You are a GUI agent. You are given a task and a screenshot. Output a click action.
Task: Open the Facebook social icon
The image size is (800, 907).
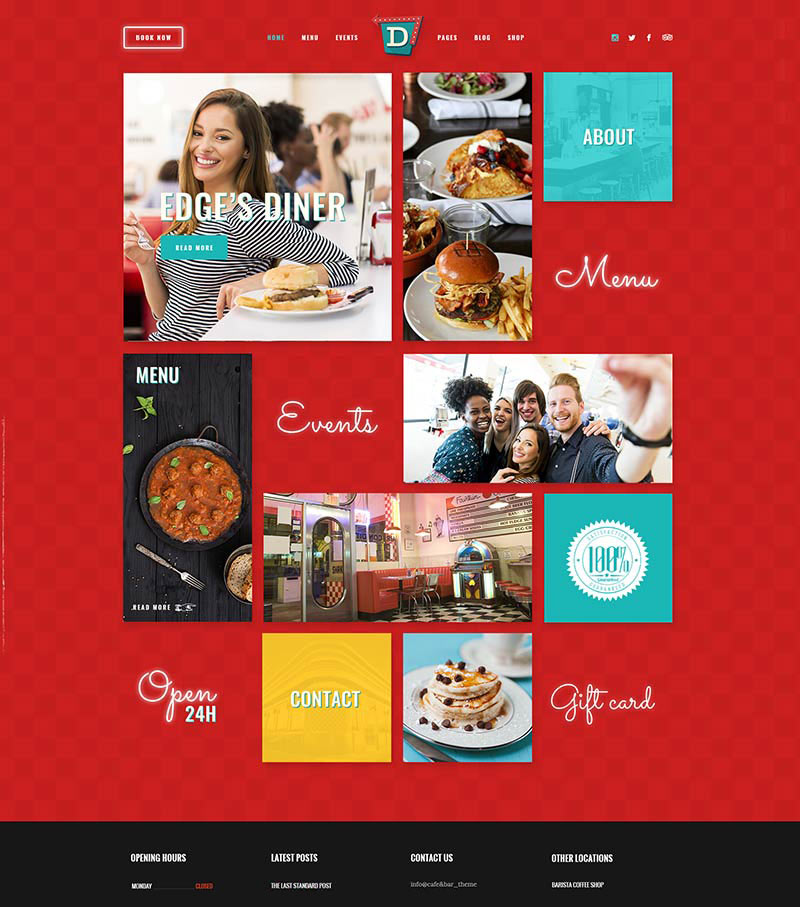click(648, 38)
